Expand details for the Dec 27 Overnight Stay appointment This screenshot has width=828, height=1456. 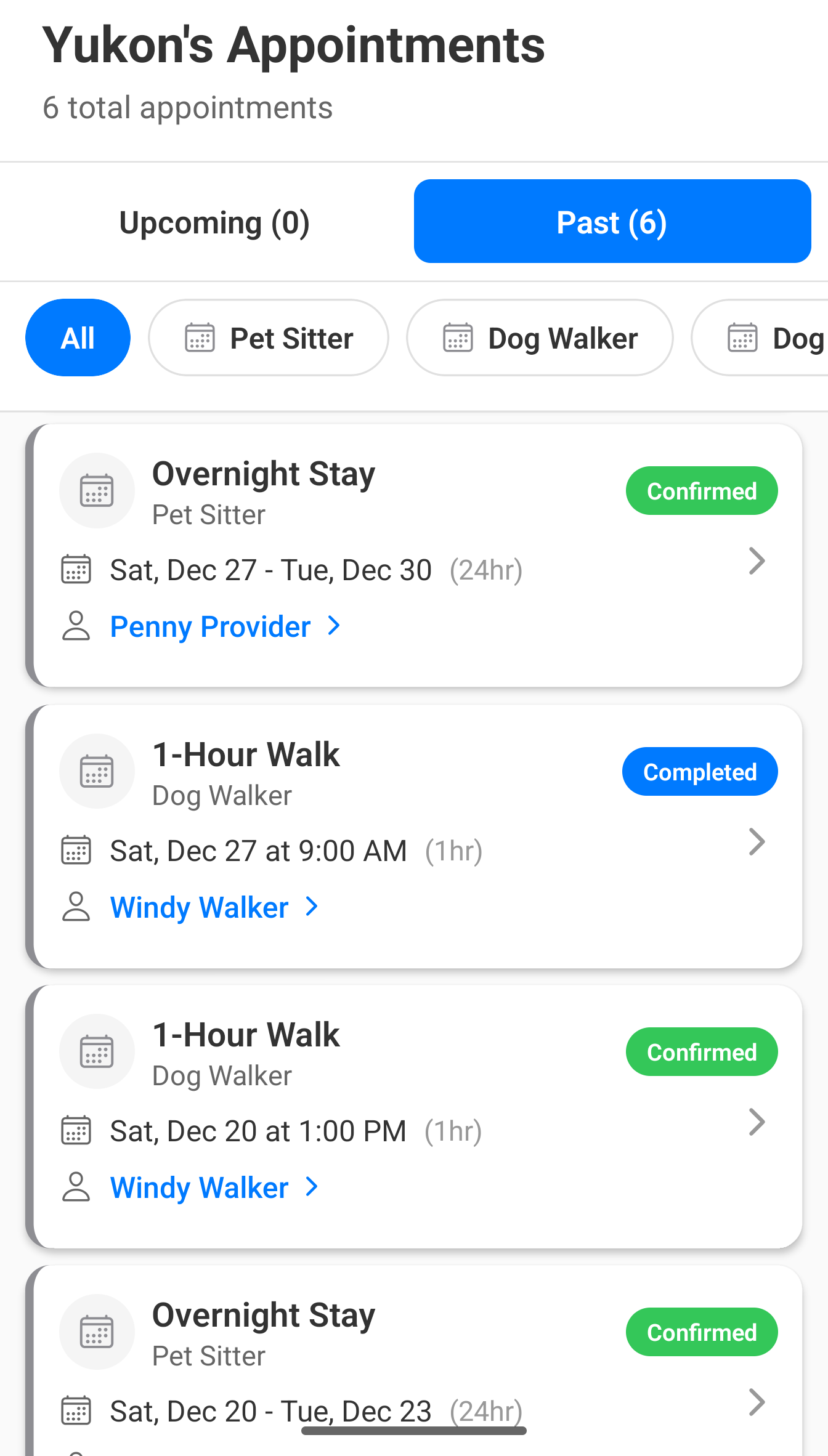point(757,561)
